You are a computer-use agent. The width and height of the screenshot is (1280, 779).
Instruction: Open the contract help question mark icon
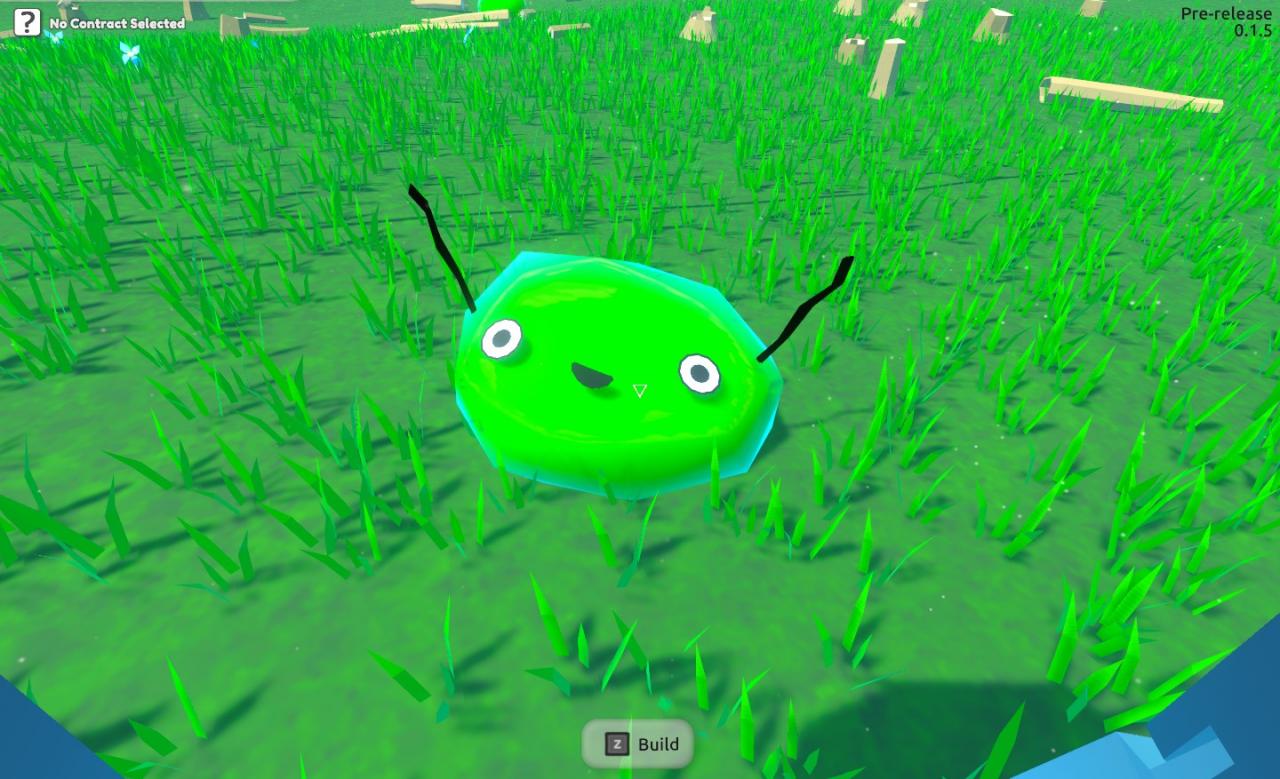(x=27, y=20)
